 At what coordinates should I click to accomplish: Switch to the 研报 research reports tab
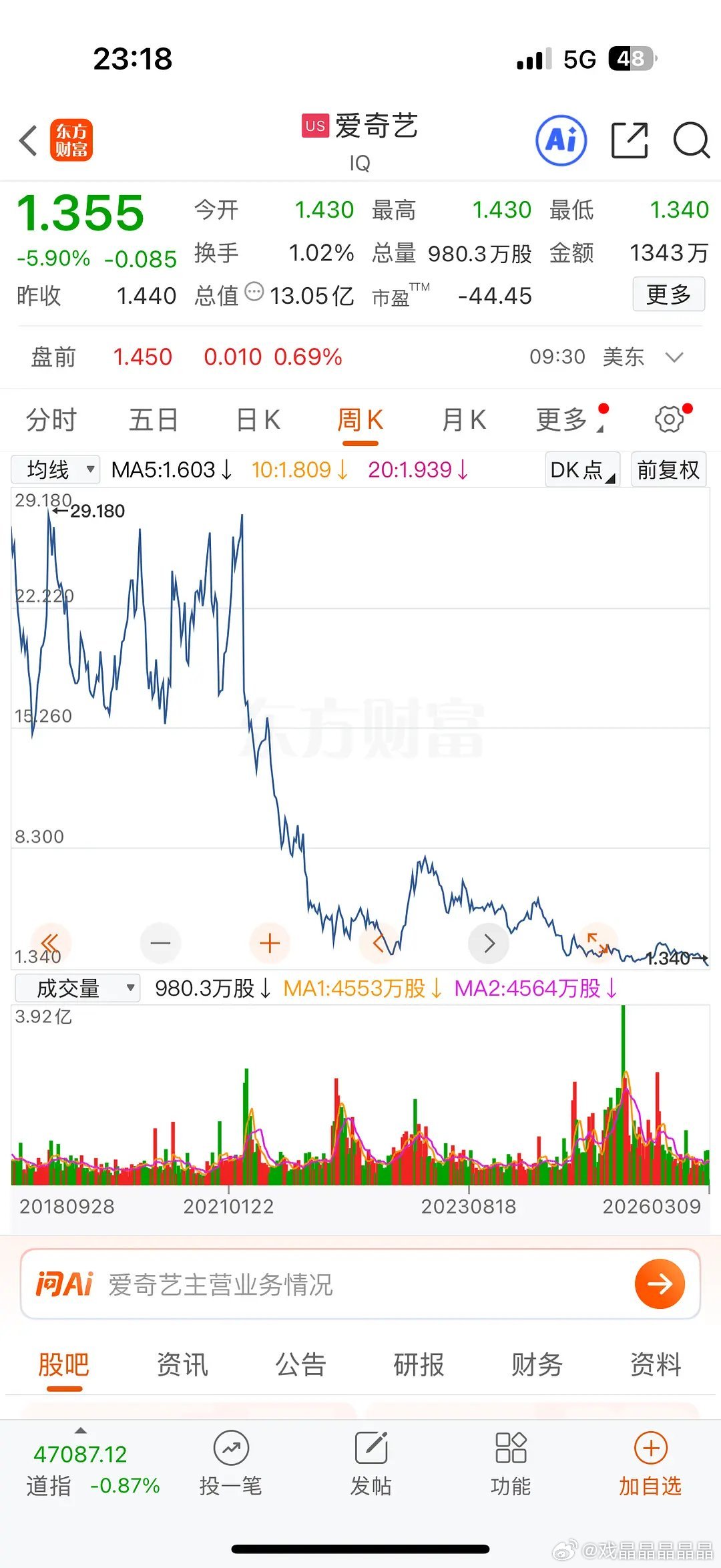pos(419,1366)
